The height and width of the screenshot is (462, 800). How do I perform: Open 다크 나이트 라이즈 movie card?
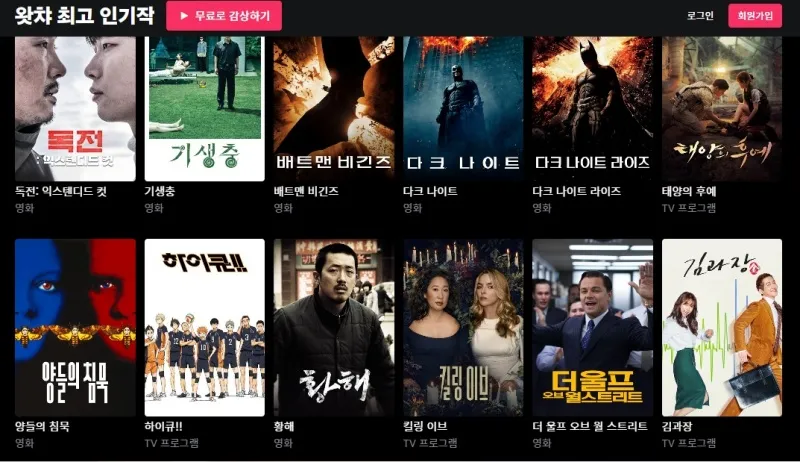[x=592, y=108]
